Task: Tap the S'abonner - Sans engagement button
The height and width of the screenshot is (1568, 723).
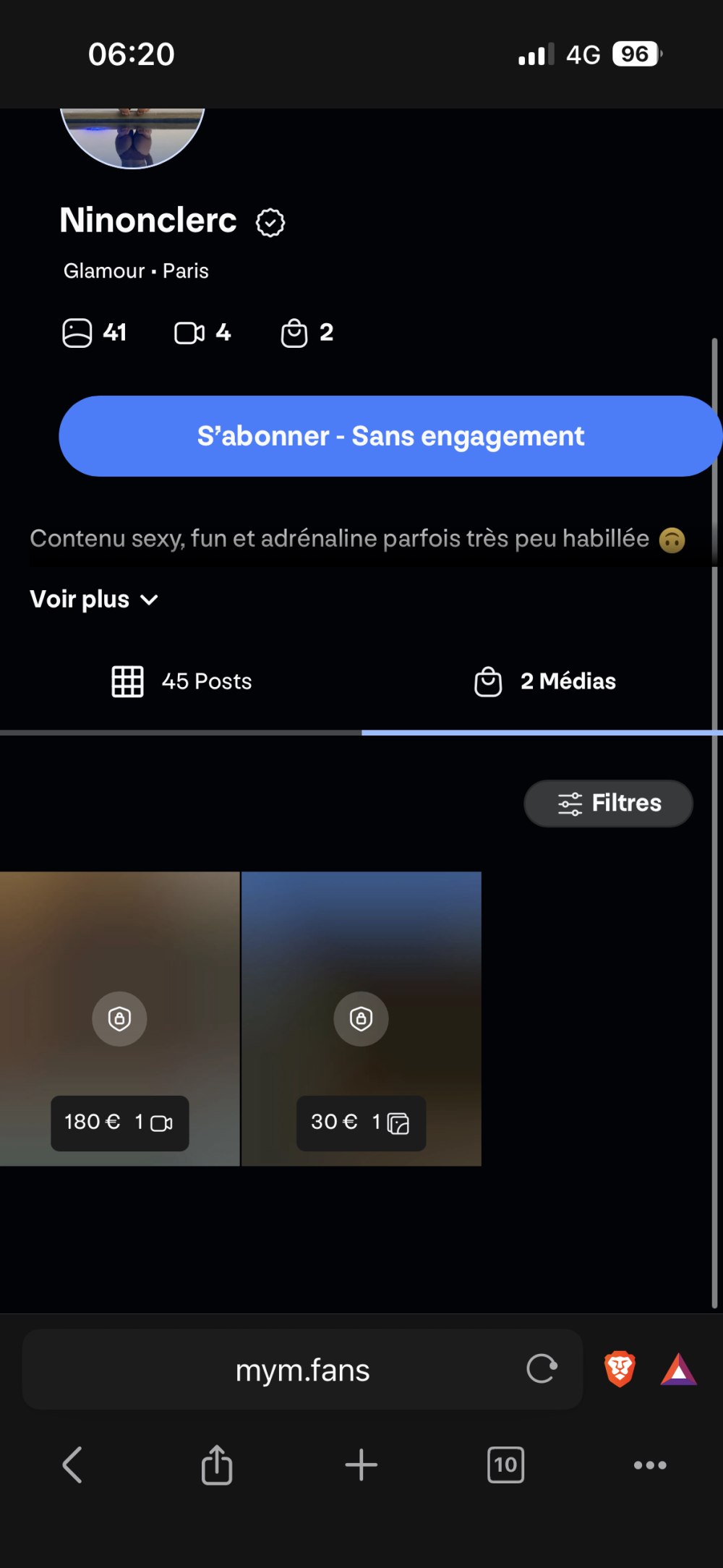Action: pos(390,436)
